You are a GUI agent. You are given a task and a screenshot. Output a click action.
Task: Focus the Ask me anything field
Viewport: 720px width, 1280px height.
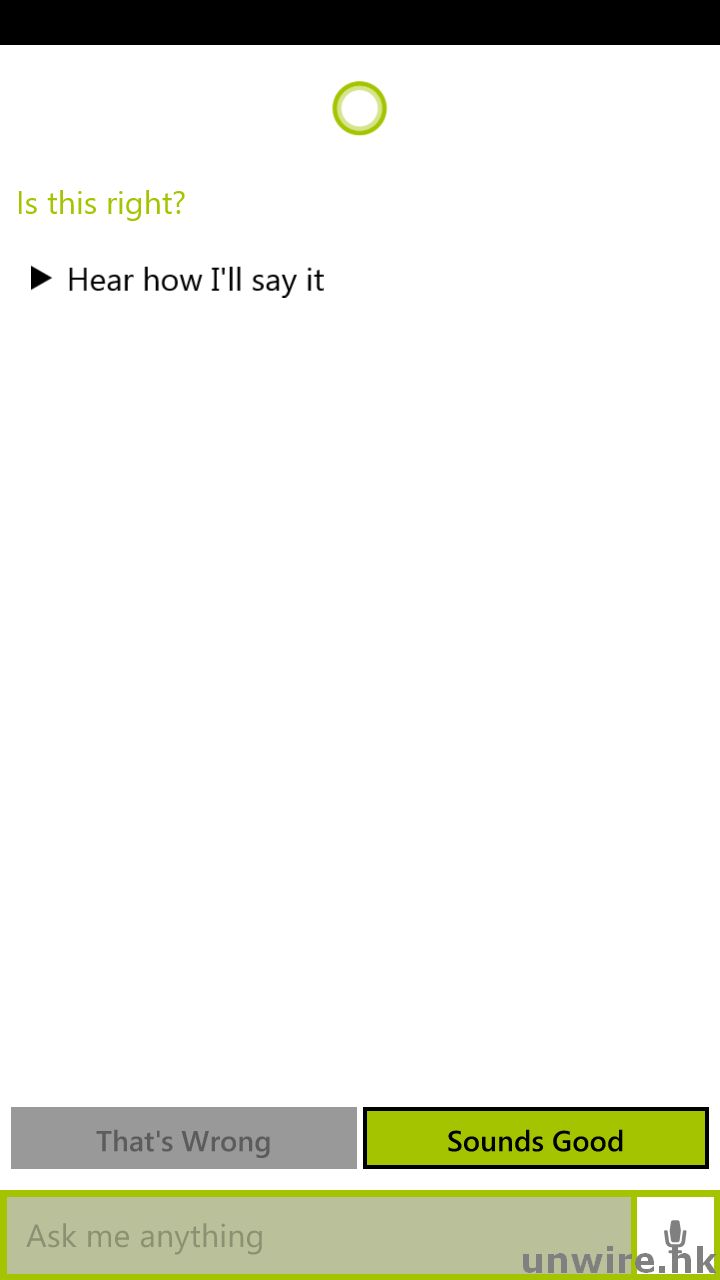[x=318, y=1236]
